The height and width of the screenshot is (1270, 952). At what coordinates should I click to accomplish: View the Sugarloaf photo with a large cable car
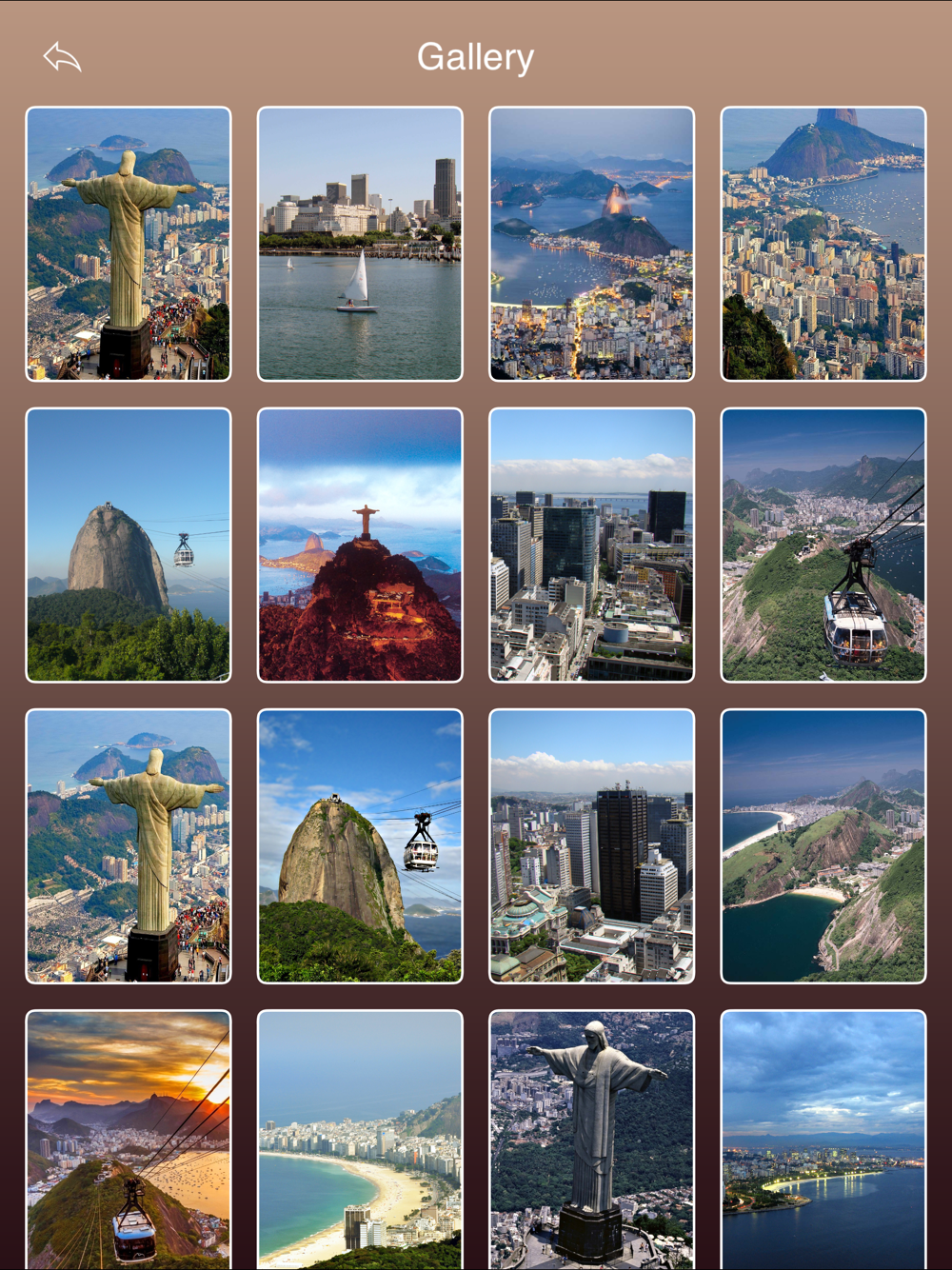point(360,845)
